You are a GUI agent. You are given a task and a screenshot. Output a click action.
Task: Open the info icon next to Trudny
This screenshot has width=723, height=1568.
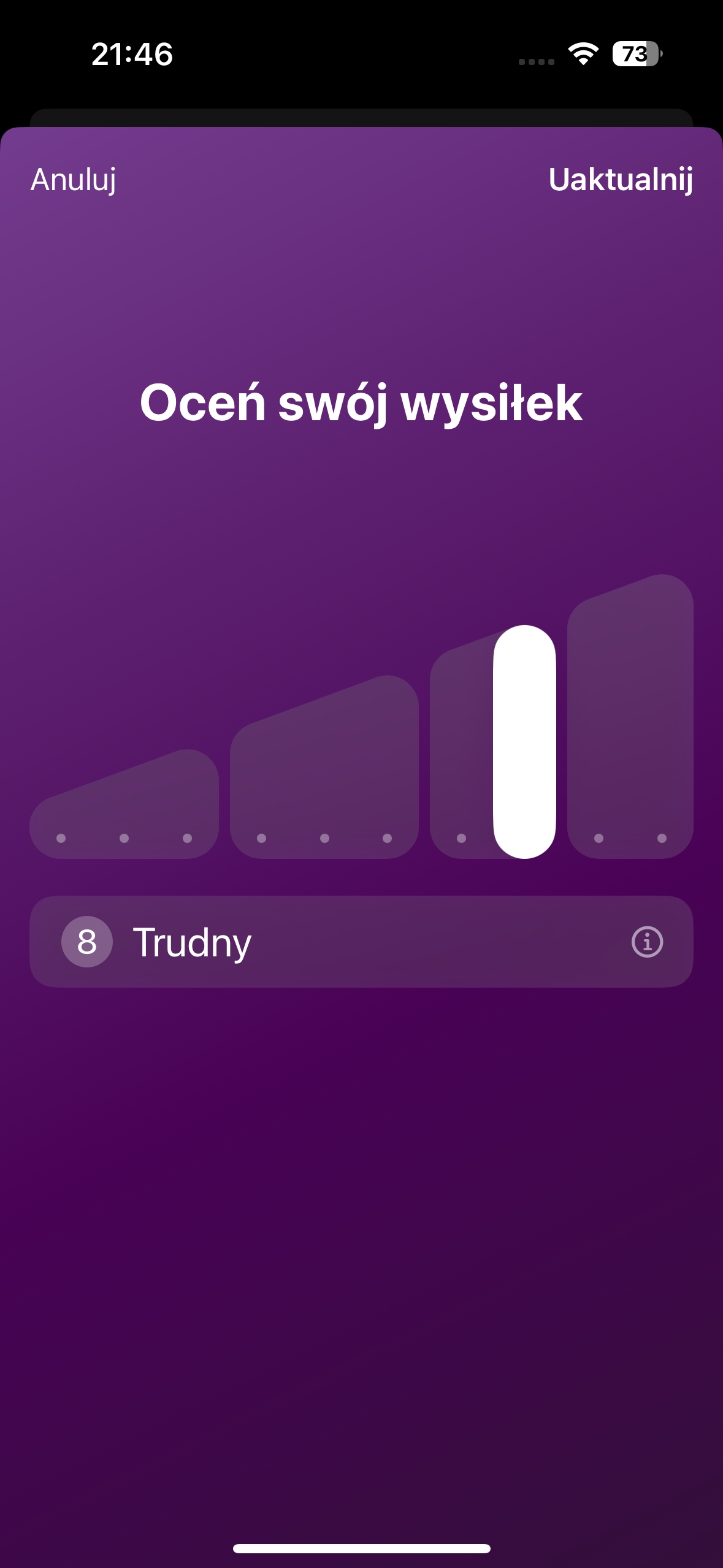[x=647, y=942]
